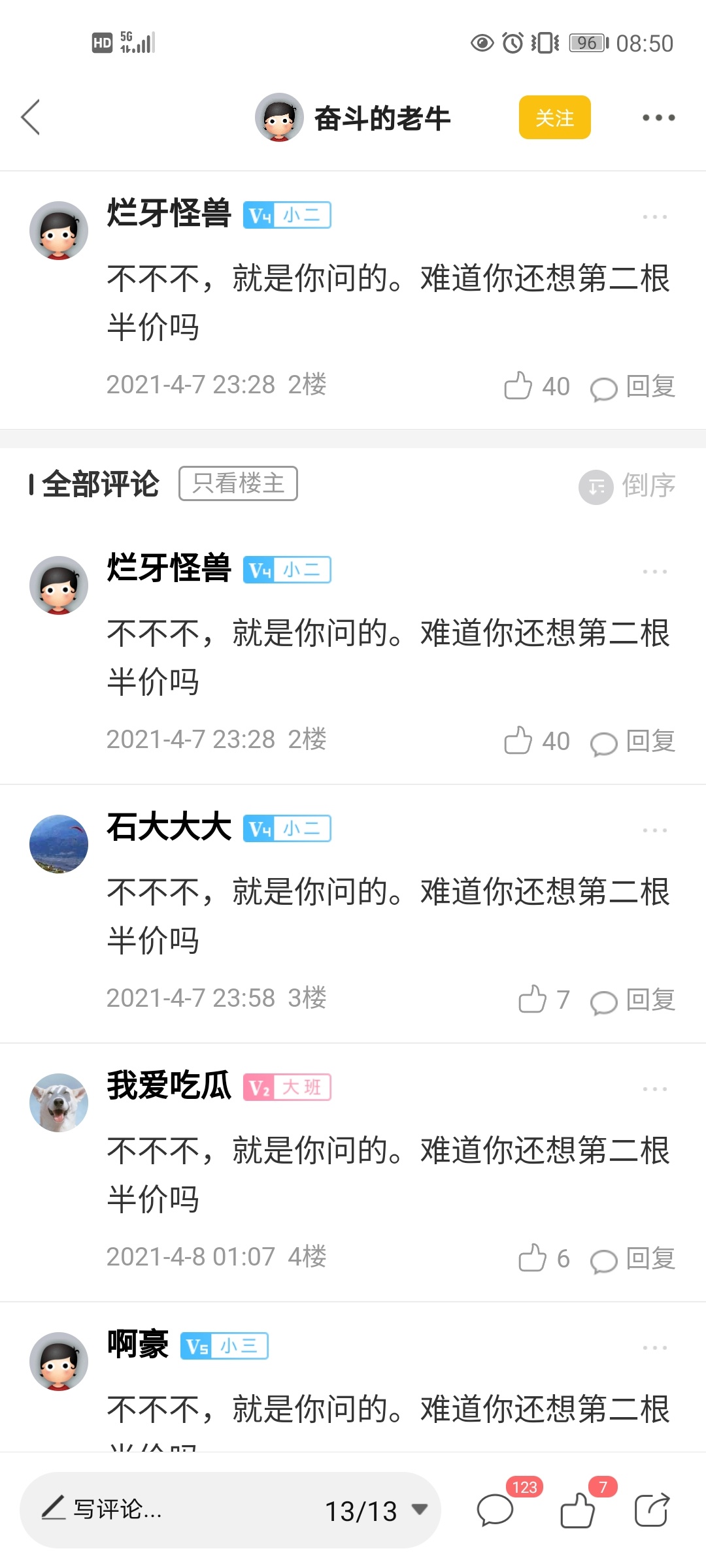
Task: Follow 奋斗的老牛 with the 关注 button
Action: point(554,118)
